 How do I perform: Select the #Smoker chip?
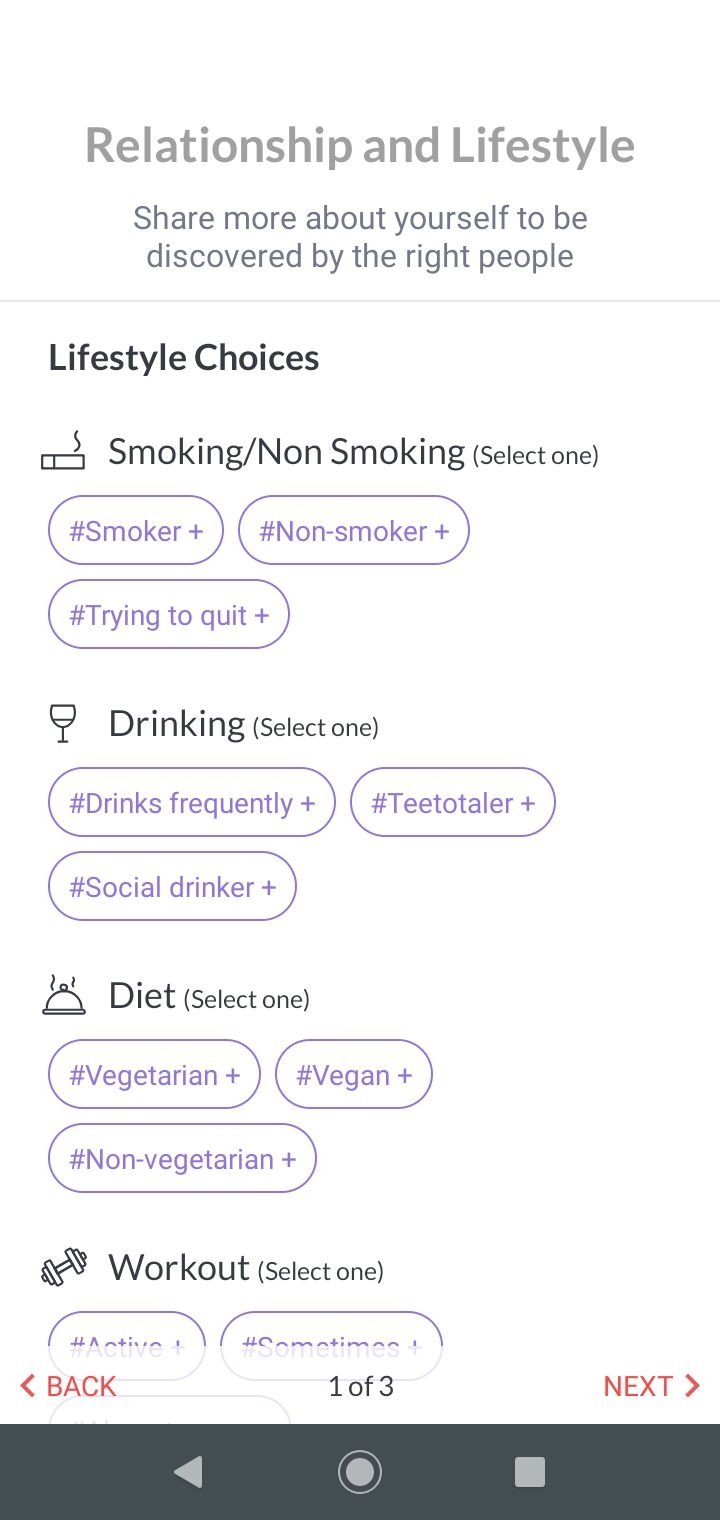coord(136,530)
